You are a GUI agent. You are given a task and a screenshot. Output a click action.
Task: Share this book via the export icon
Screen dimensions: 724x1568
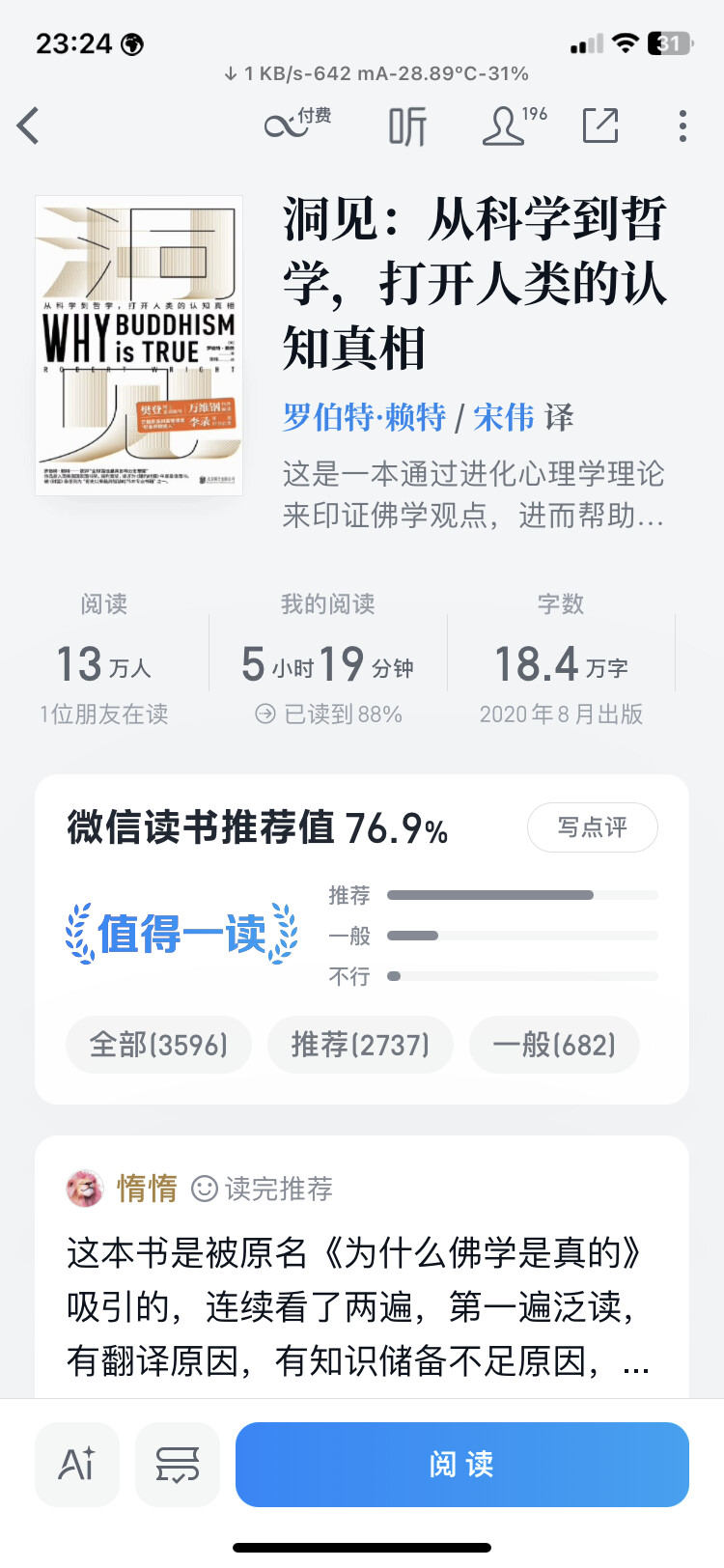(600, 126)
